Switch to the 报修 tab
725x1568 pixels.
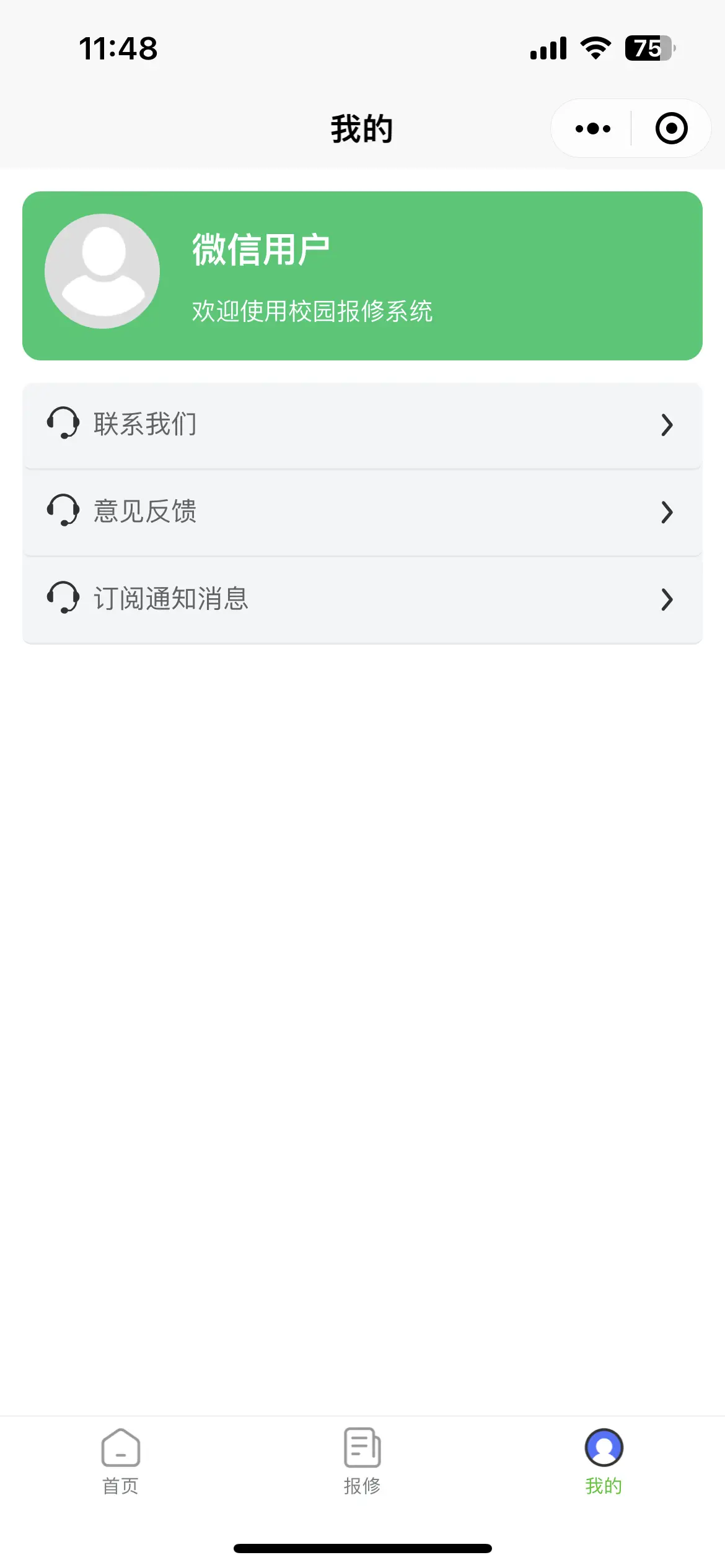[362, 1461]
